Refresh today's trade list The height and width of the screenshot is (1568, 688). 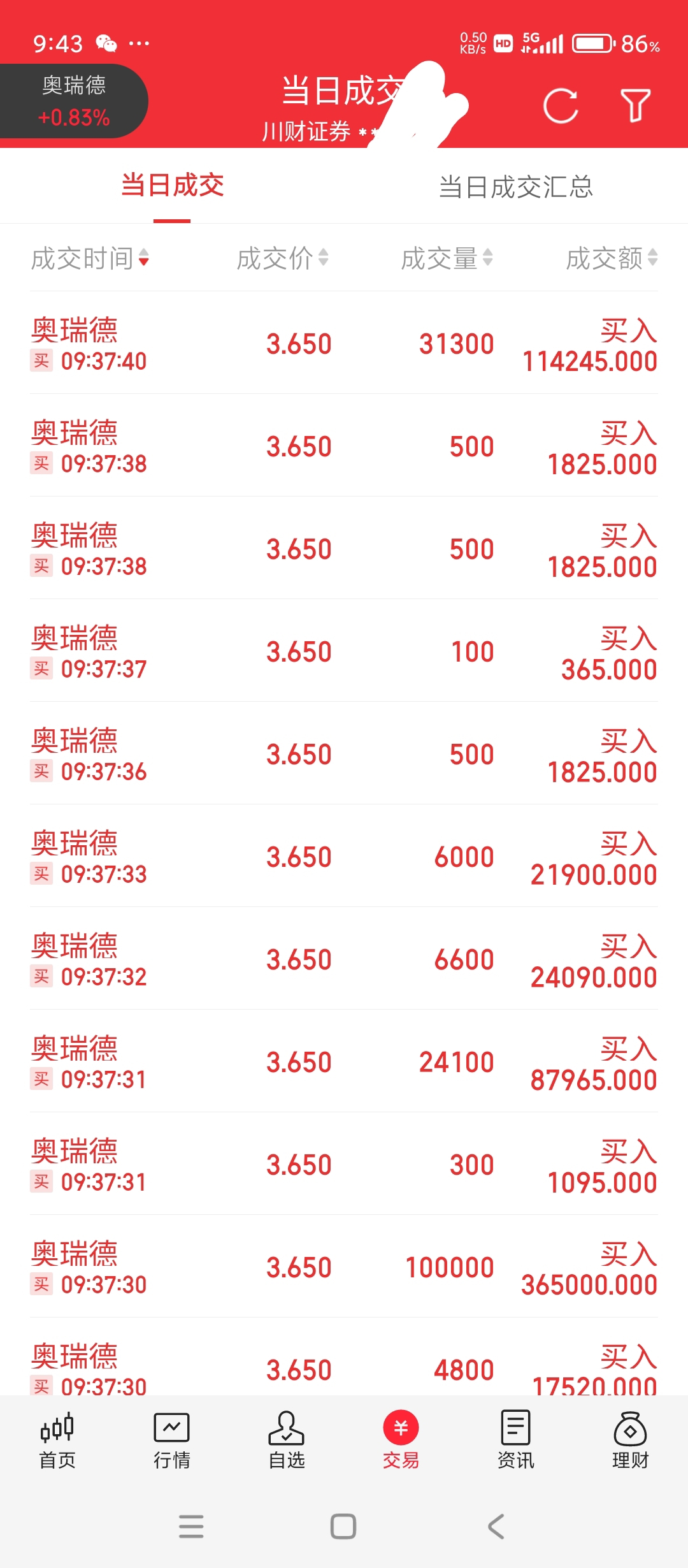[561, 105]
